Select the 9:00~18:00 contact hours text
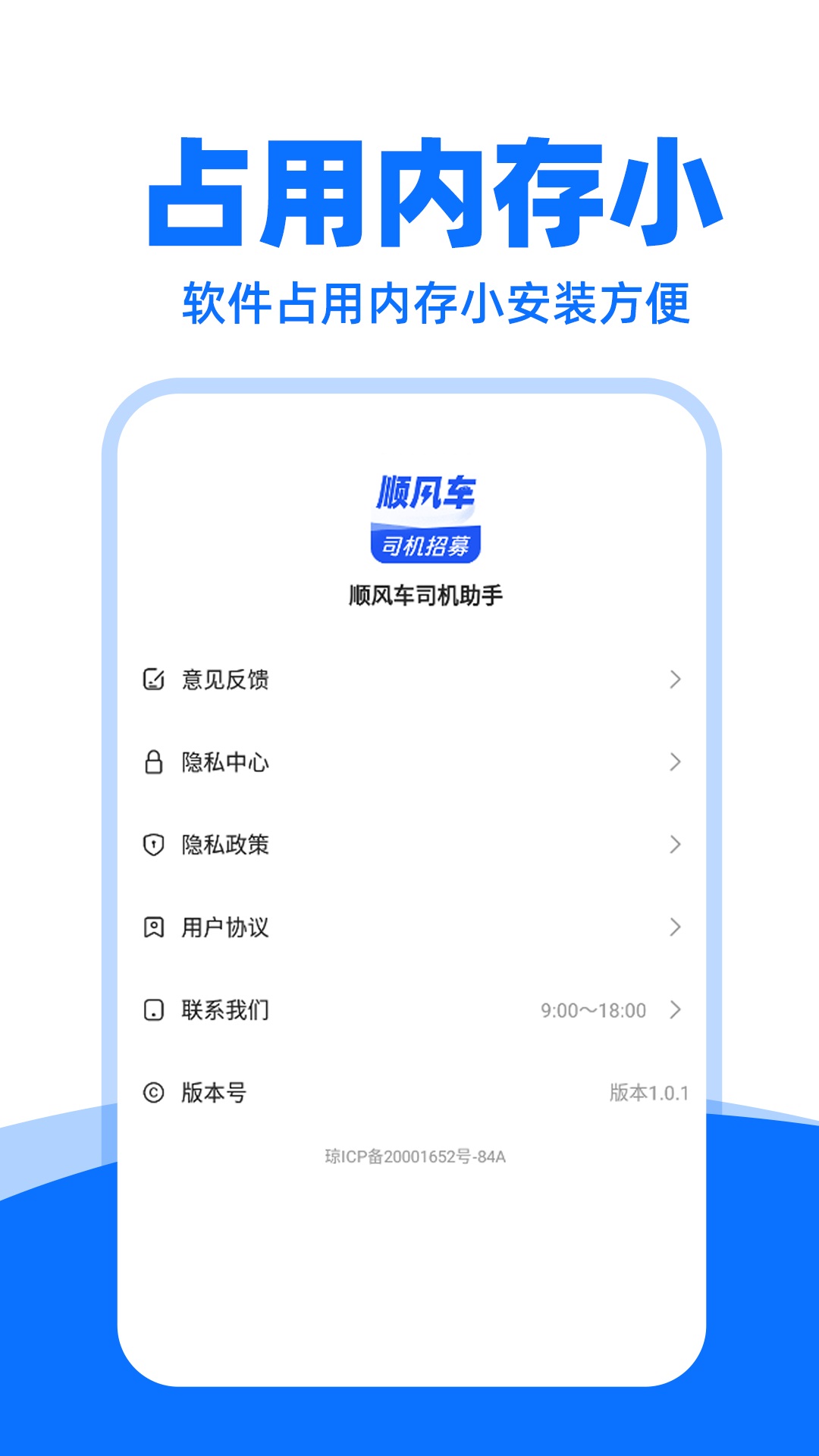 pyautogui.click(x=593, y=1009)
